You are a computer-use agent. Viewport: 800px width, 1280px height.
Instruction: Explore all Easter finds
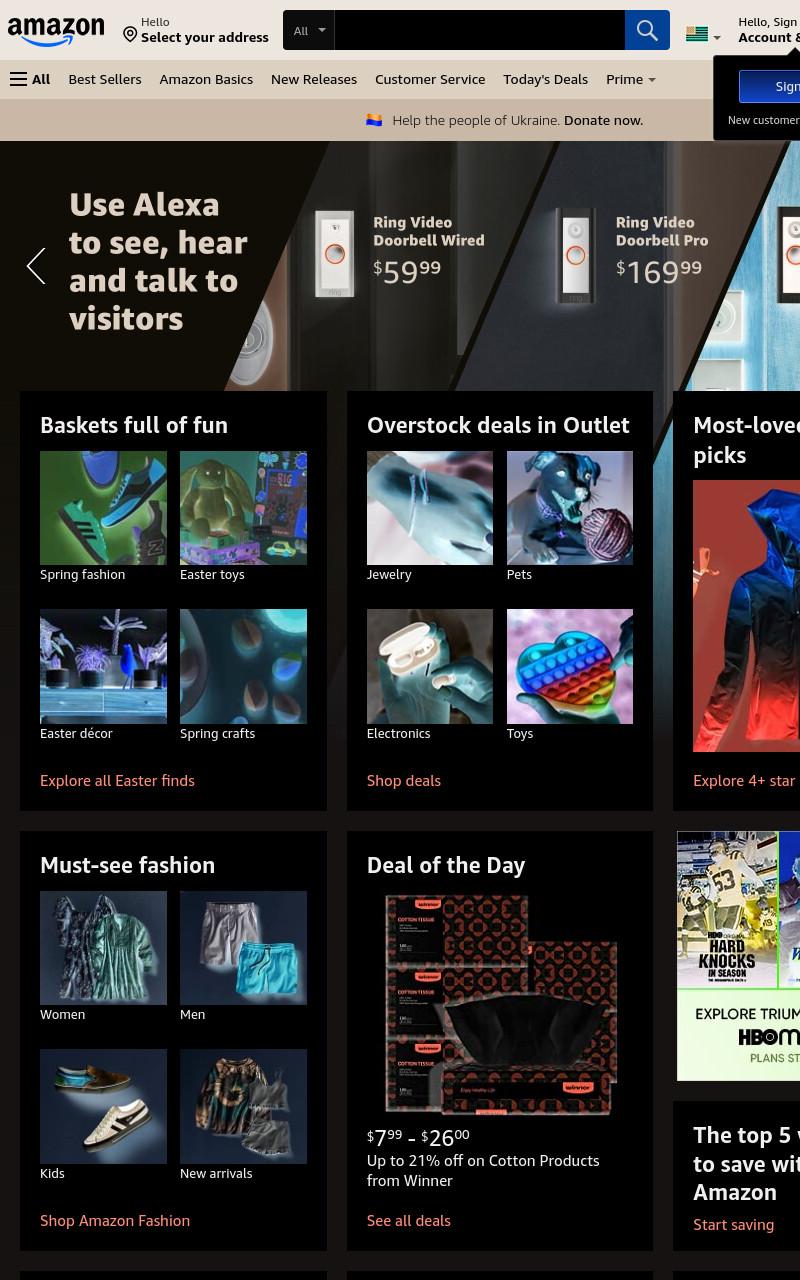tap(117, 780)
